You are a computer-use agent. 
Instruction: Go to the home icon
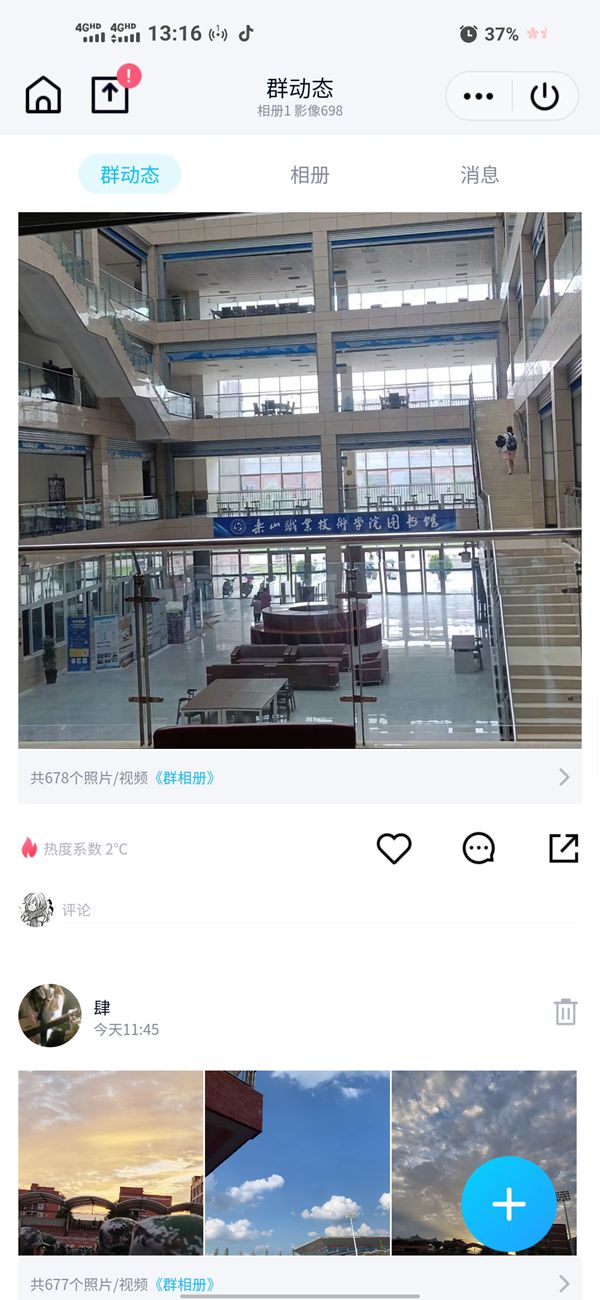pos(43,95)
